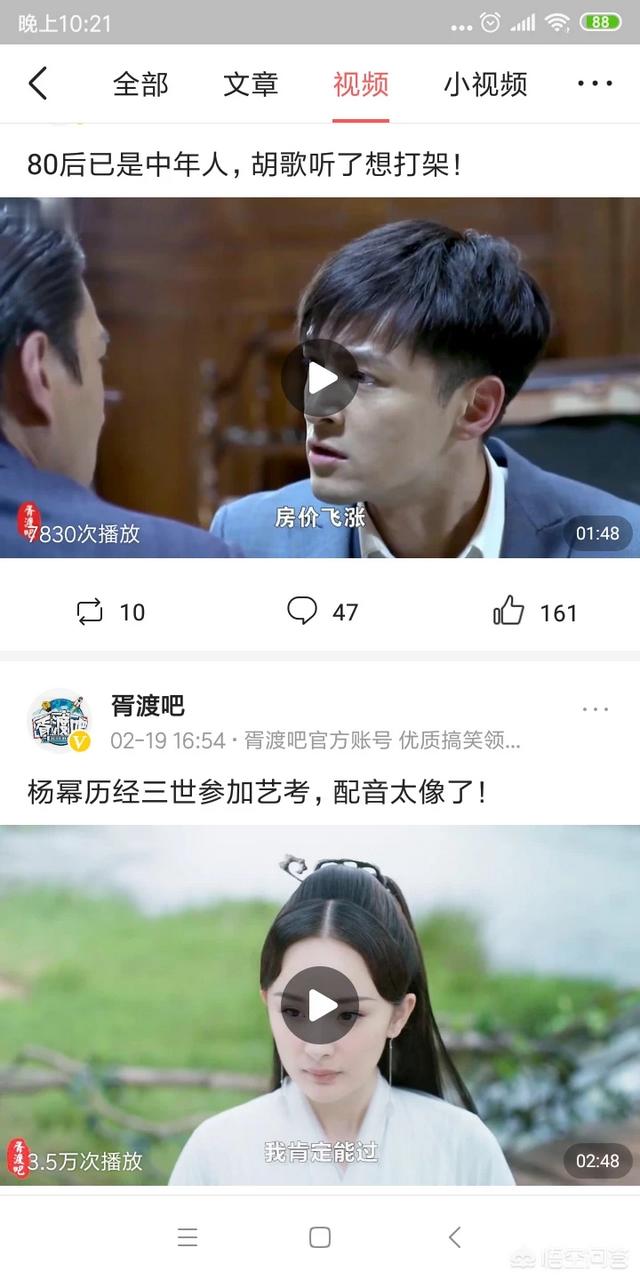Open post titled 杨幂历经三世参加艺考
The width and height of the screenshot is (640, 1280).
[258, 794]
